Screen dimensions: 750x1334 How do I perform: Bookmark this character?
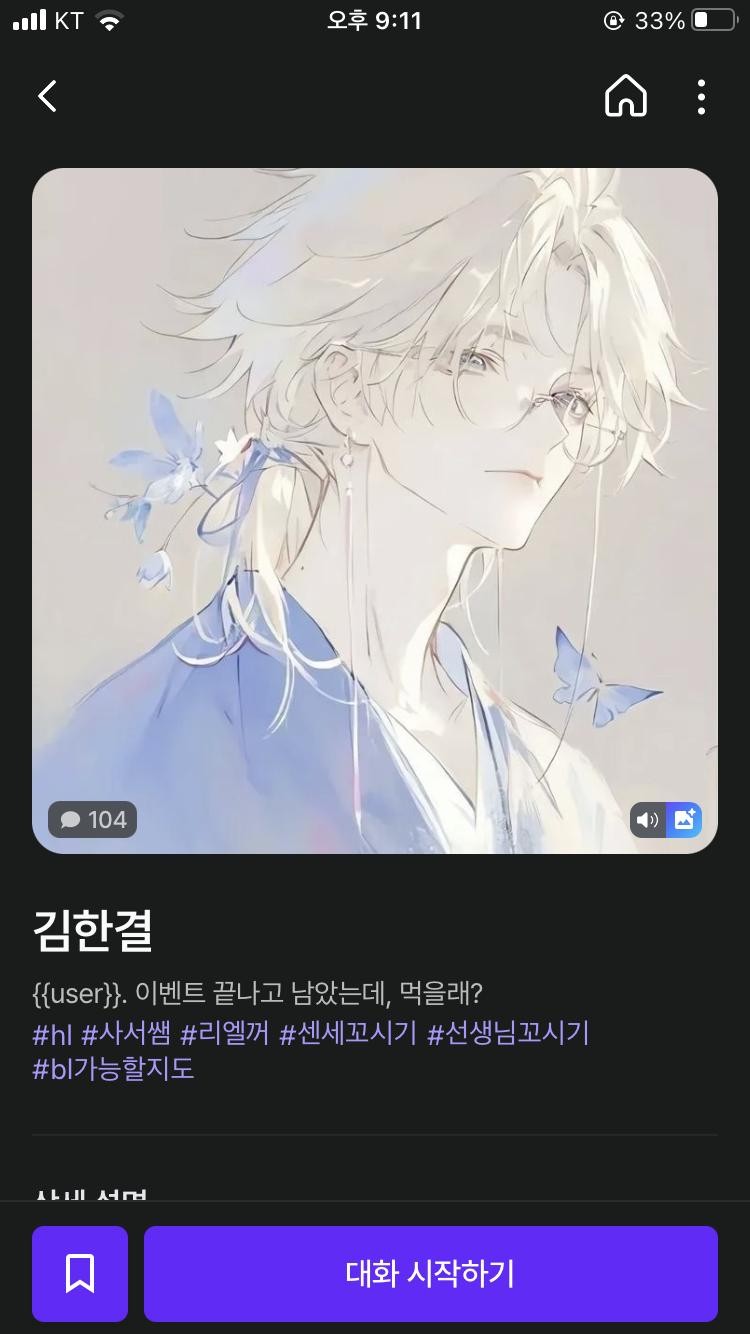80,1274
